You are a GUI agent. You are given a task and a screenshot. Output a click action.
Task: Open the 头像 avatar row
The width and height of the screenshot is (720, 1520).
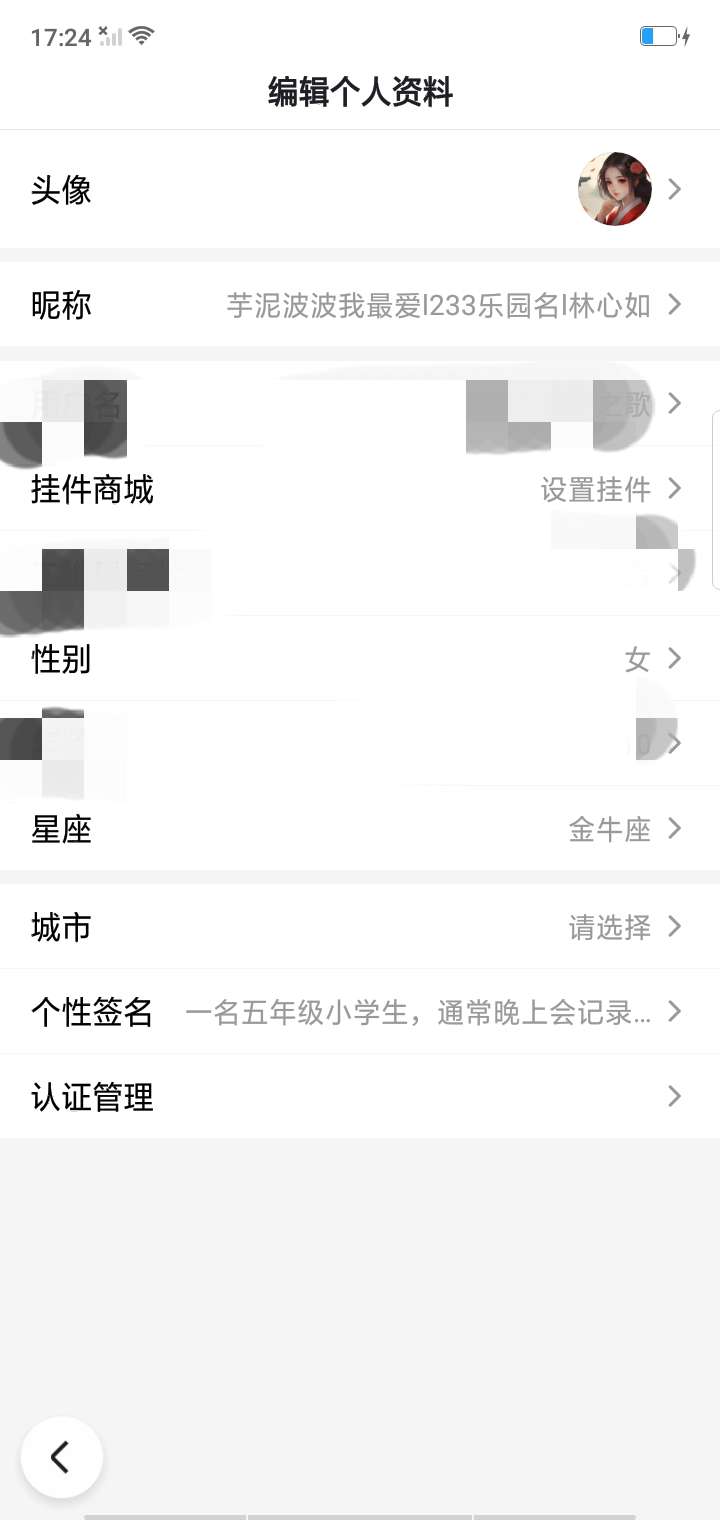[x=360, y=189]
